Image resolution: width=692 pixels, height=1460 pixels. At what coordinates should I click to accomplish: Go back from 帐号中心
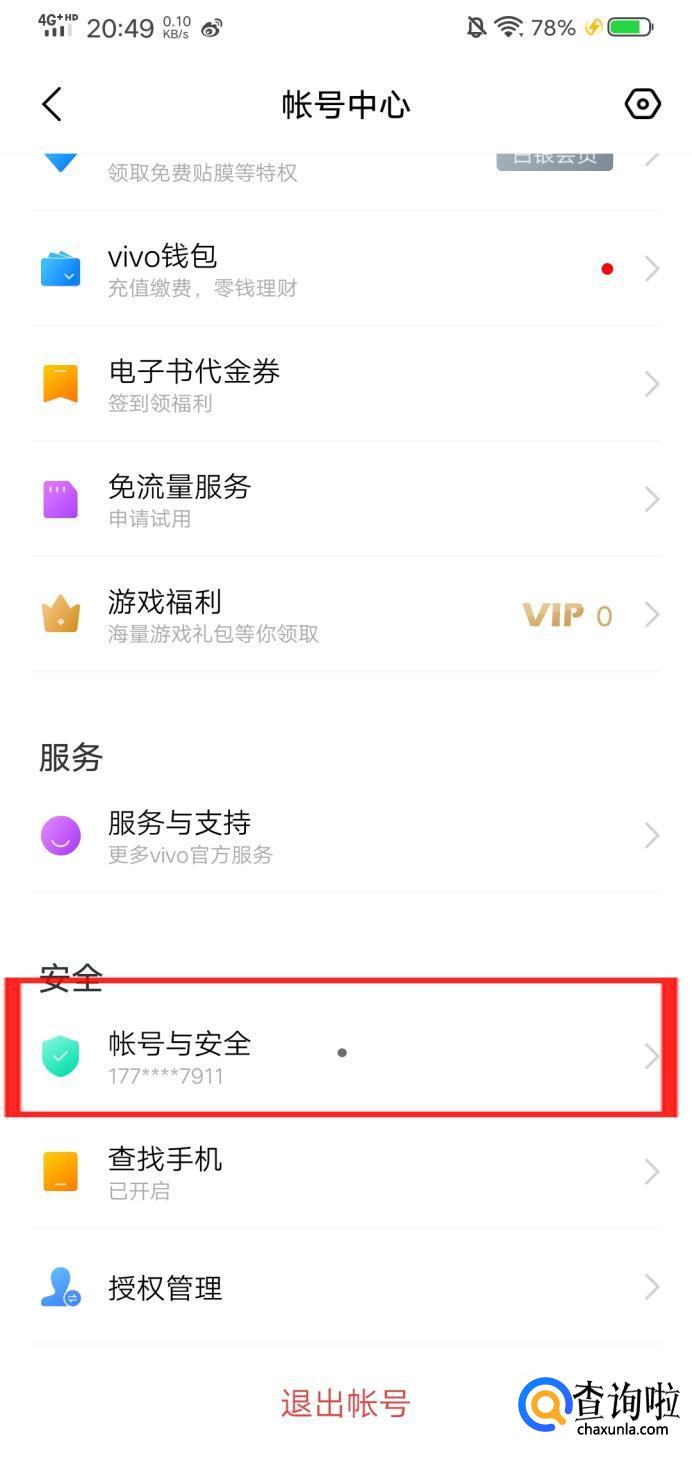coord(52,104)
